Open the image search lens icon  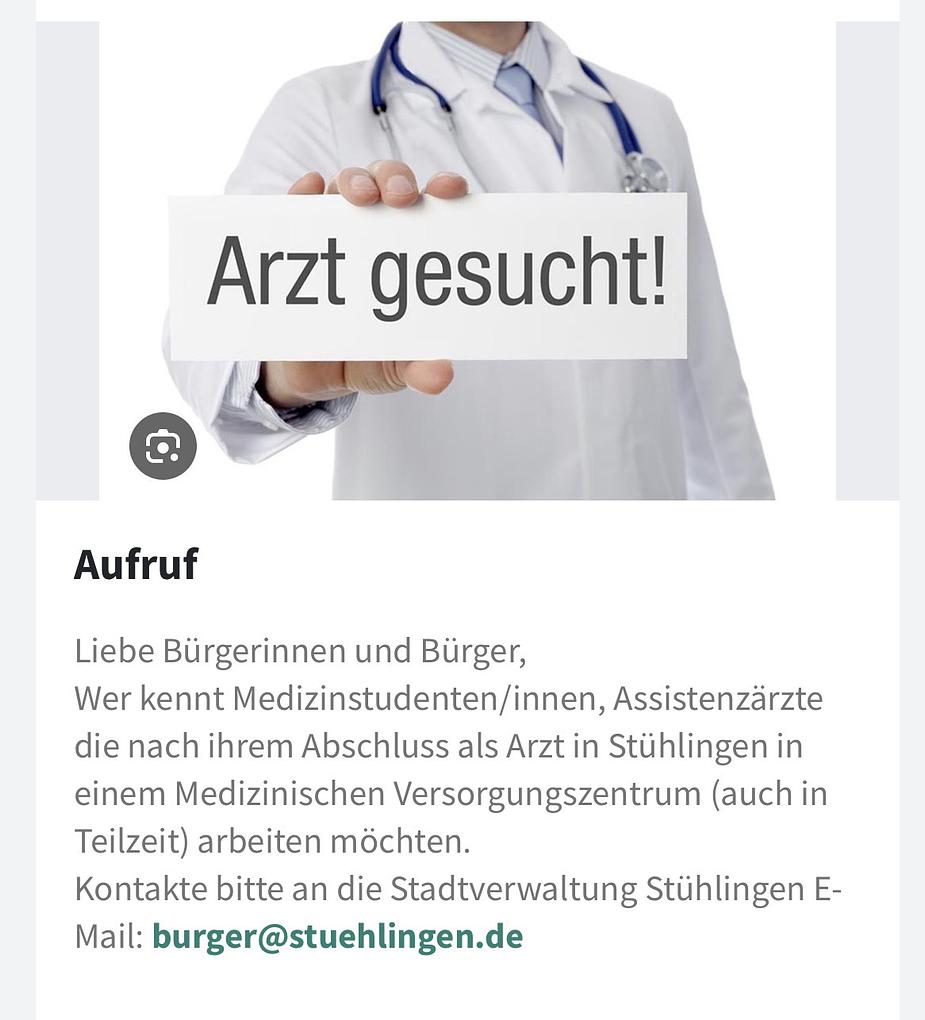coord(163,445)
